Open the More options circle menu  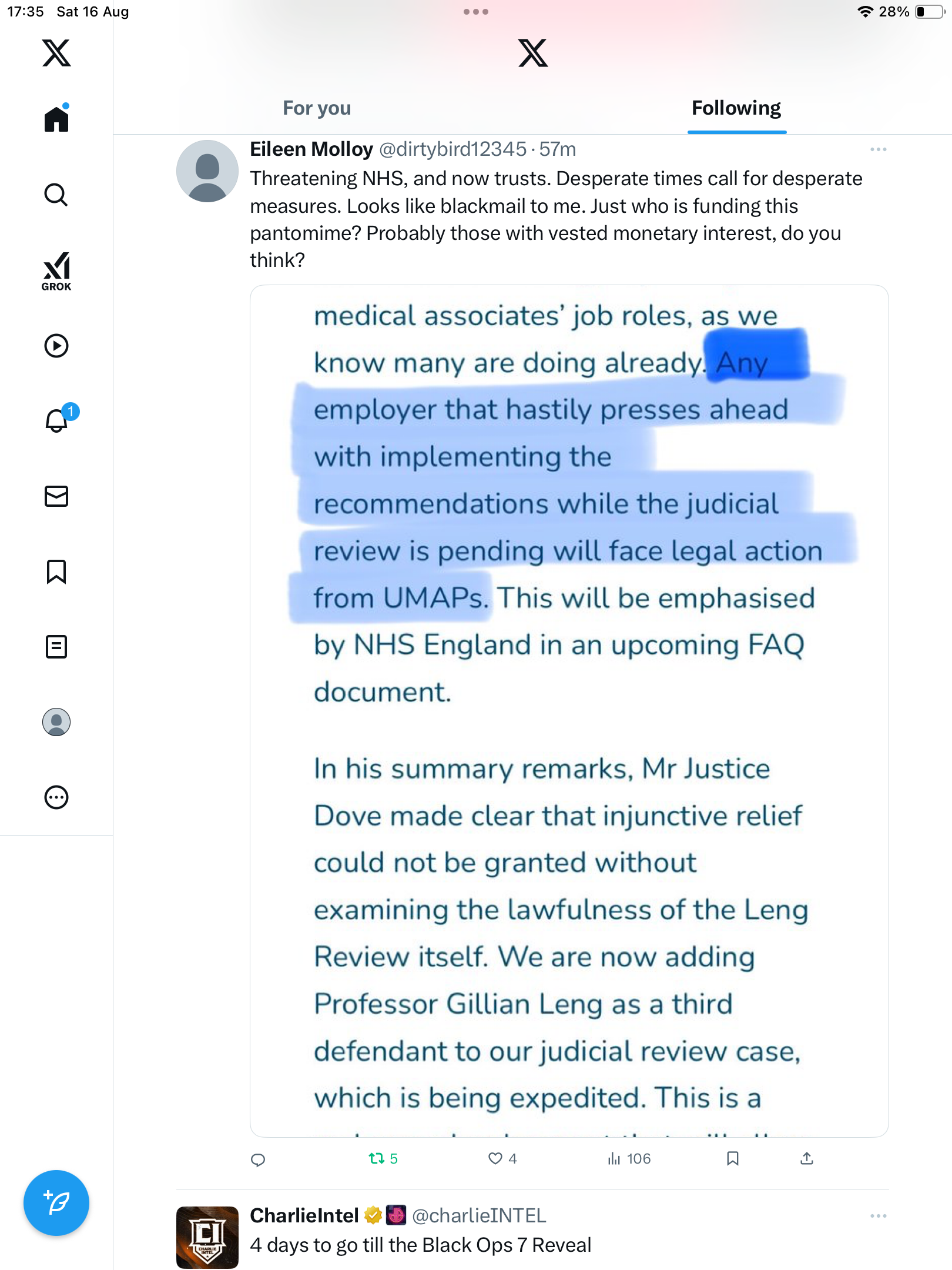[56, 797]
